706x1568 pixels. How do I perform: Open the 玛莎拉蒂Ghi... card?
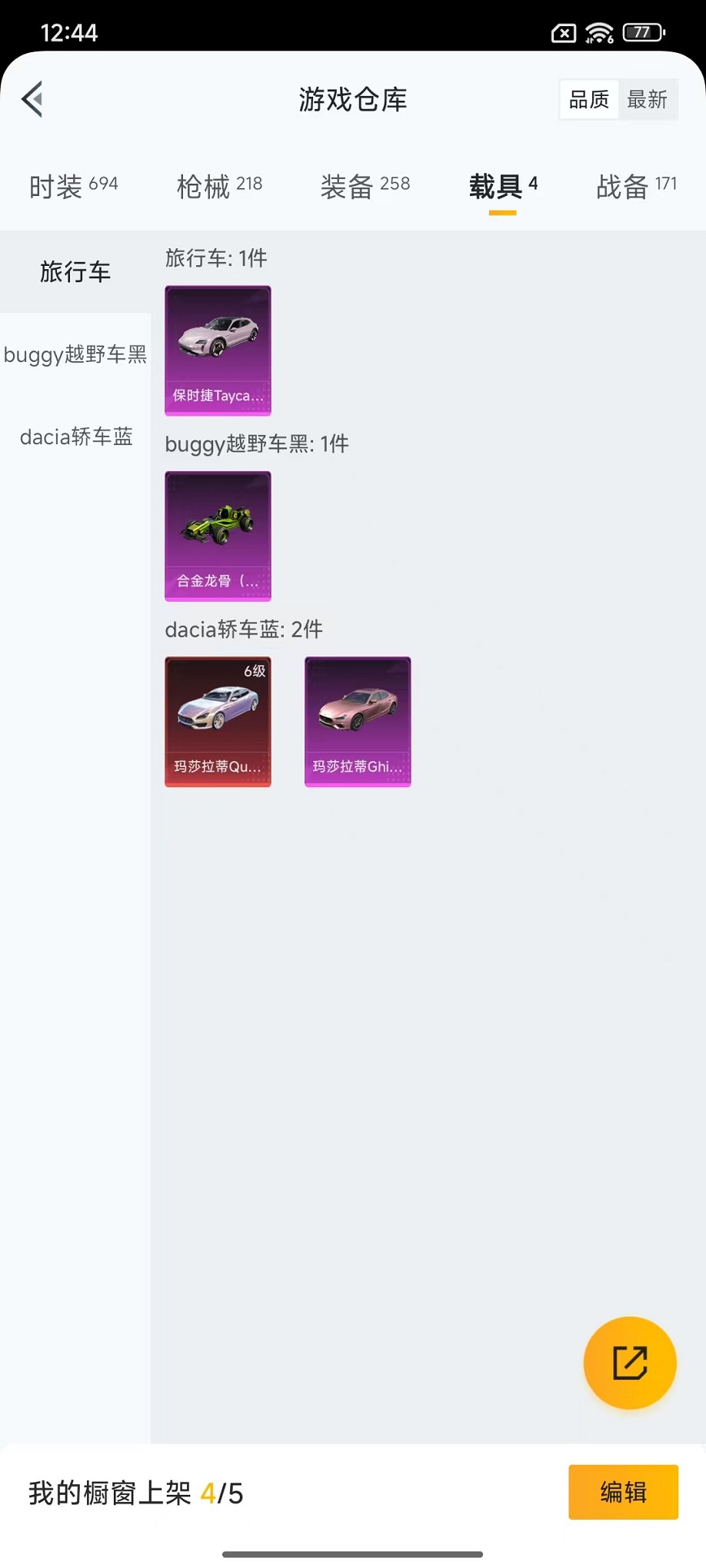pos(358,721)
